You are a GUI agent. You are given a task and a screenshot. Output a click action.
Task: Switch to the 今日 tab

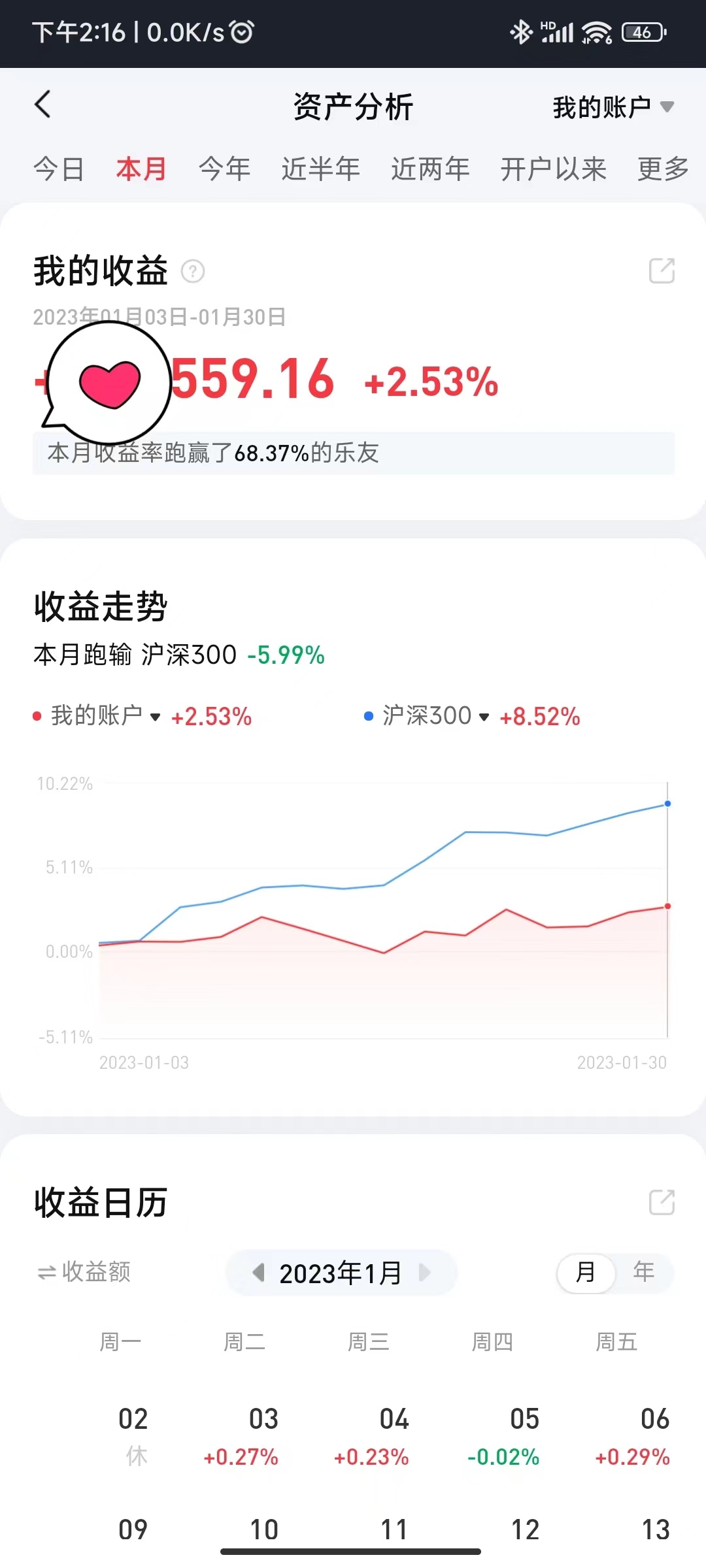click(x=59, y=169)
